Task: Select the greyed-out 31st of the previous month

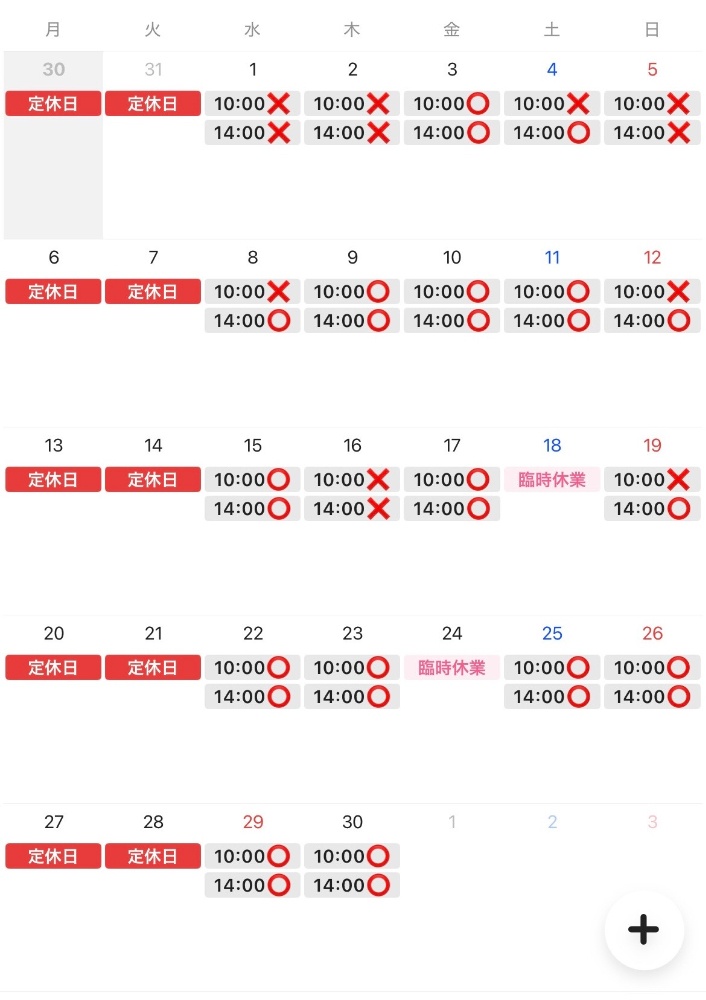Action: click(x=152, y=70)
